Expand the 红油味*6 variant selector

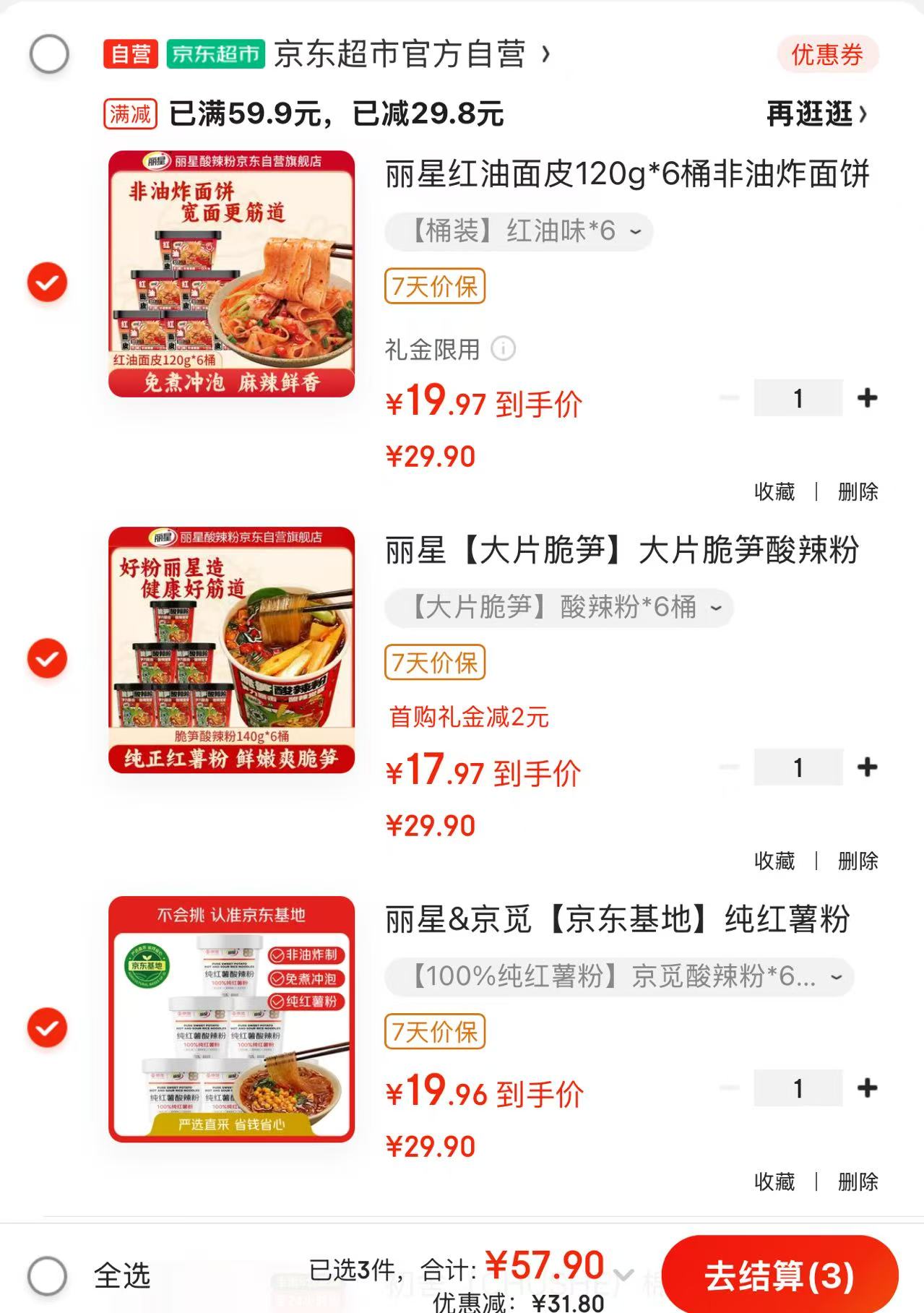519,231
